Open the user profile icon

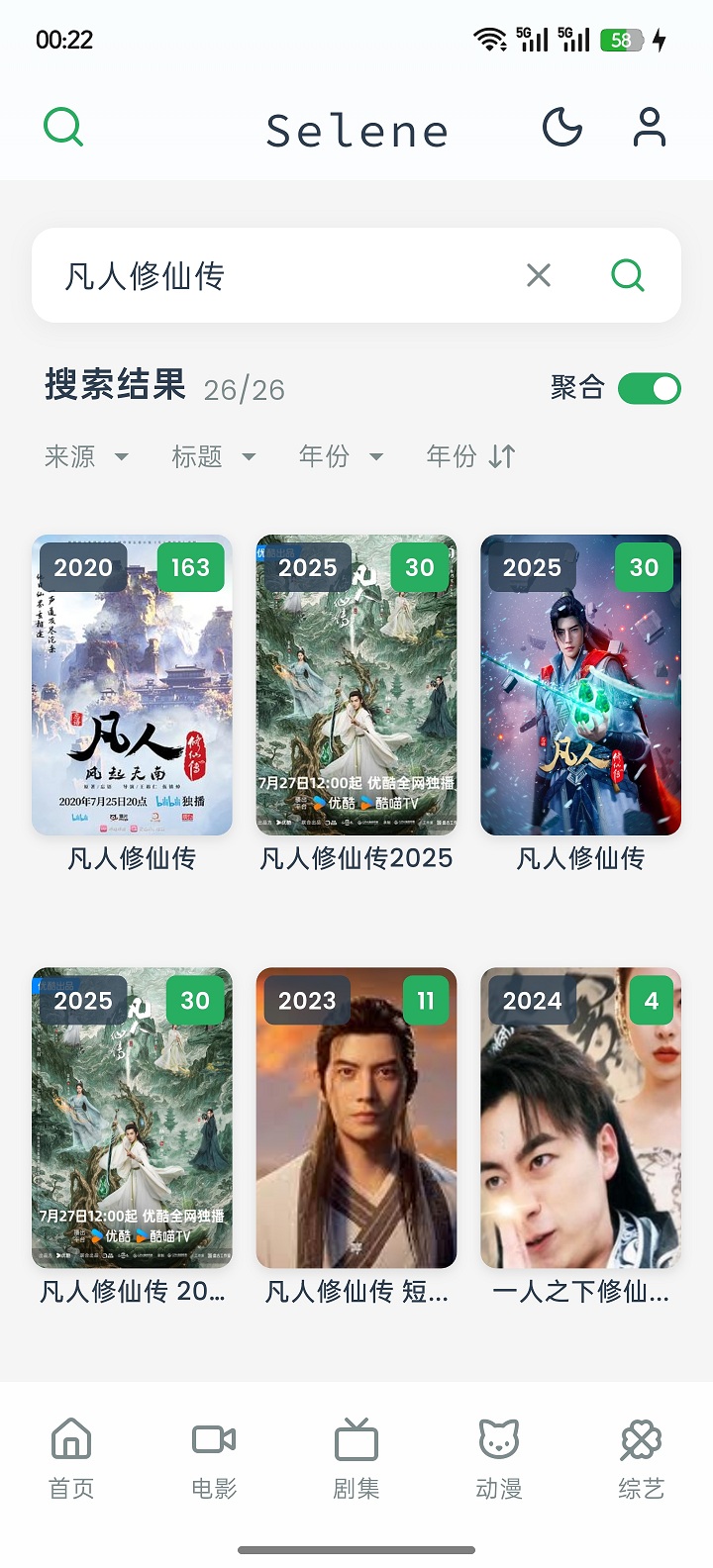[x=649, y=128]
